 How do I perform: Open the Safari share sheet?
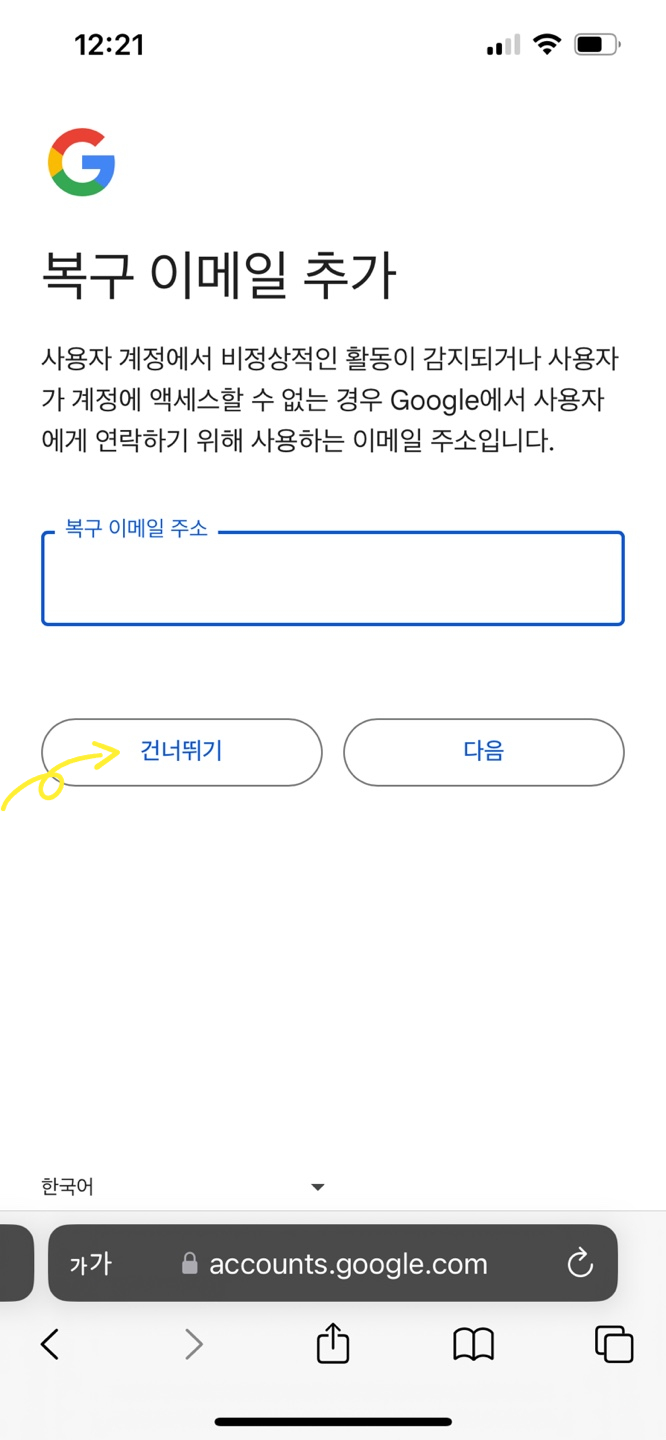click(x=333, y=1343)
